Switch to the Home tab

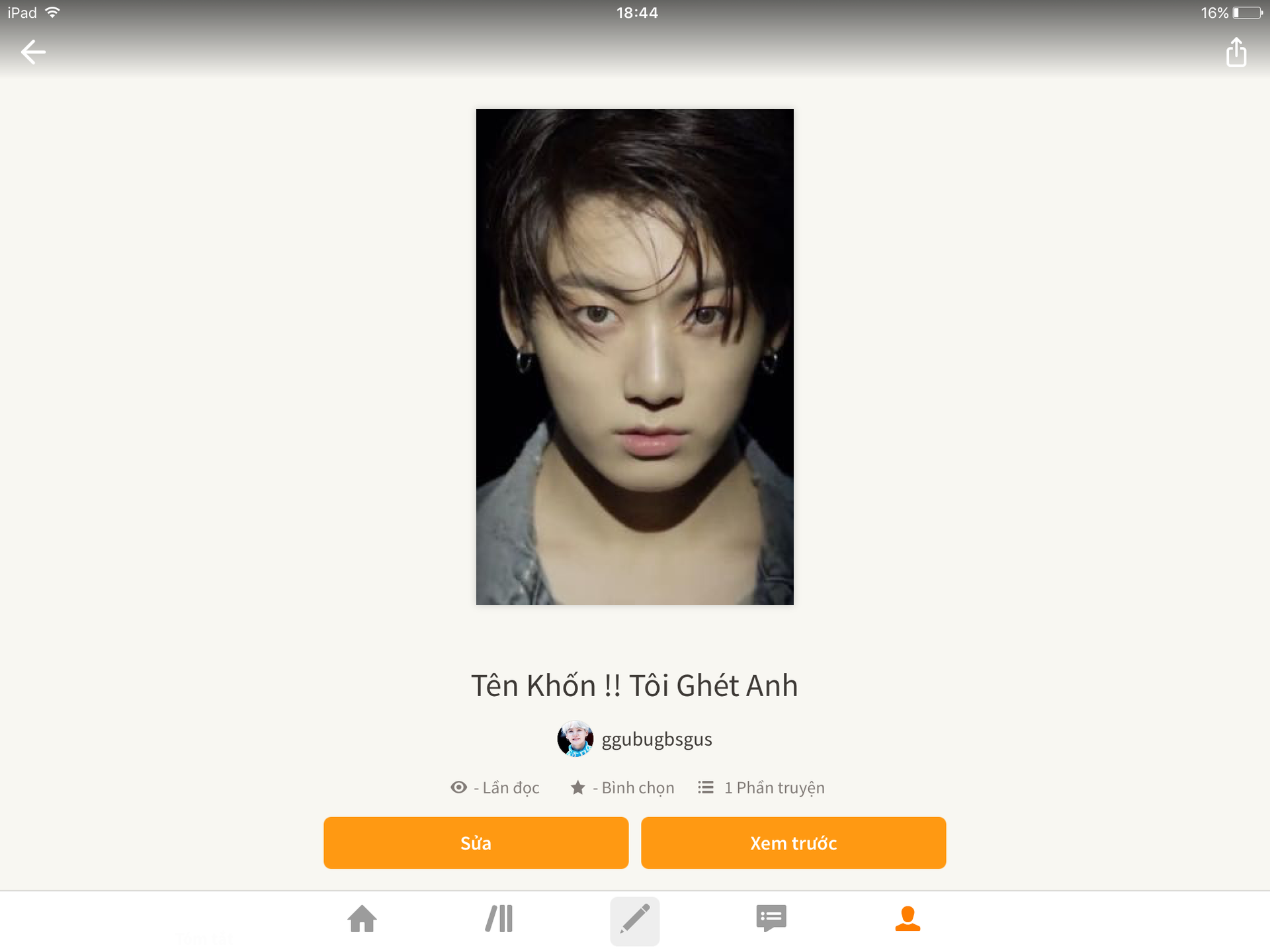(x=362, y=919)
